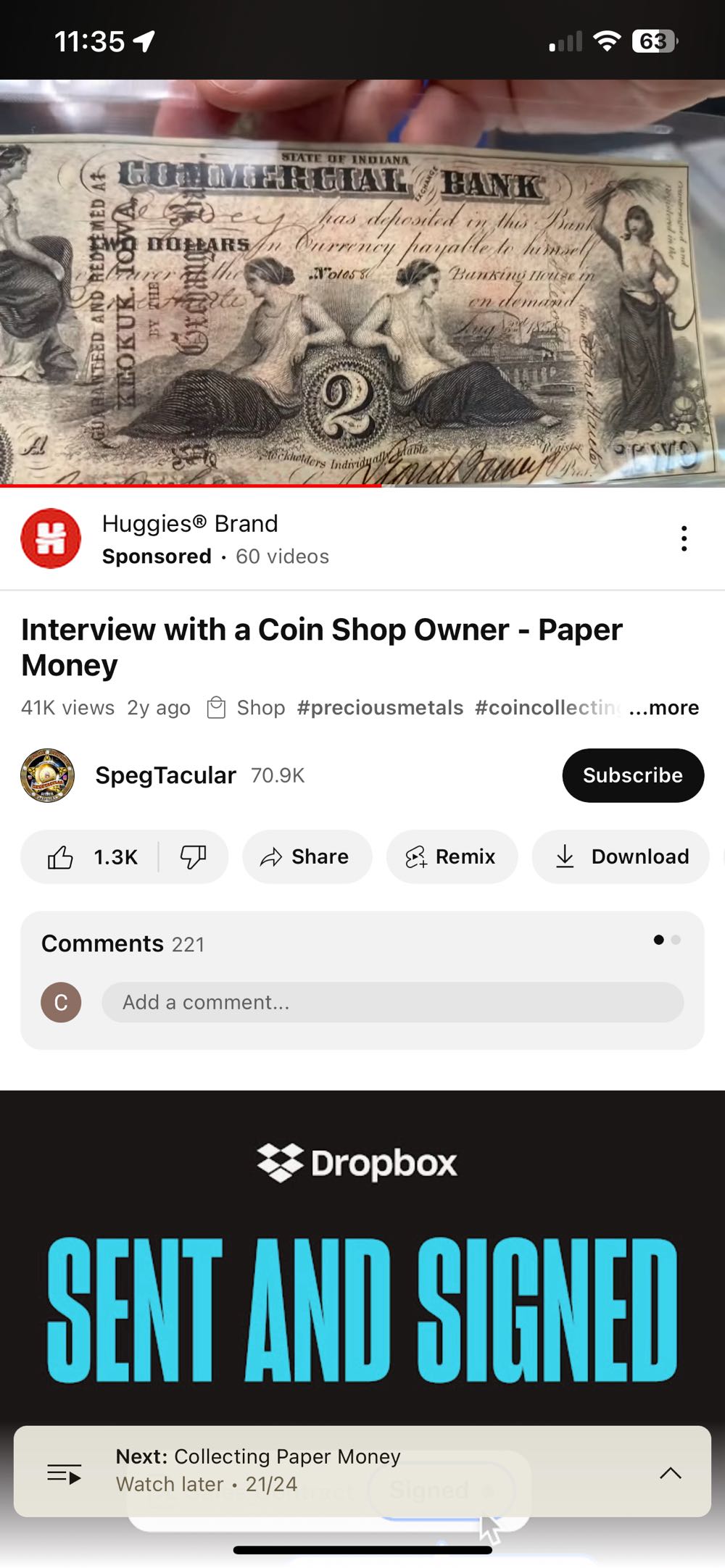Dislike this video
This screenshot has height=1568, width=725.
(193, 856)
